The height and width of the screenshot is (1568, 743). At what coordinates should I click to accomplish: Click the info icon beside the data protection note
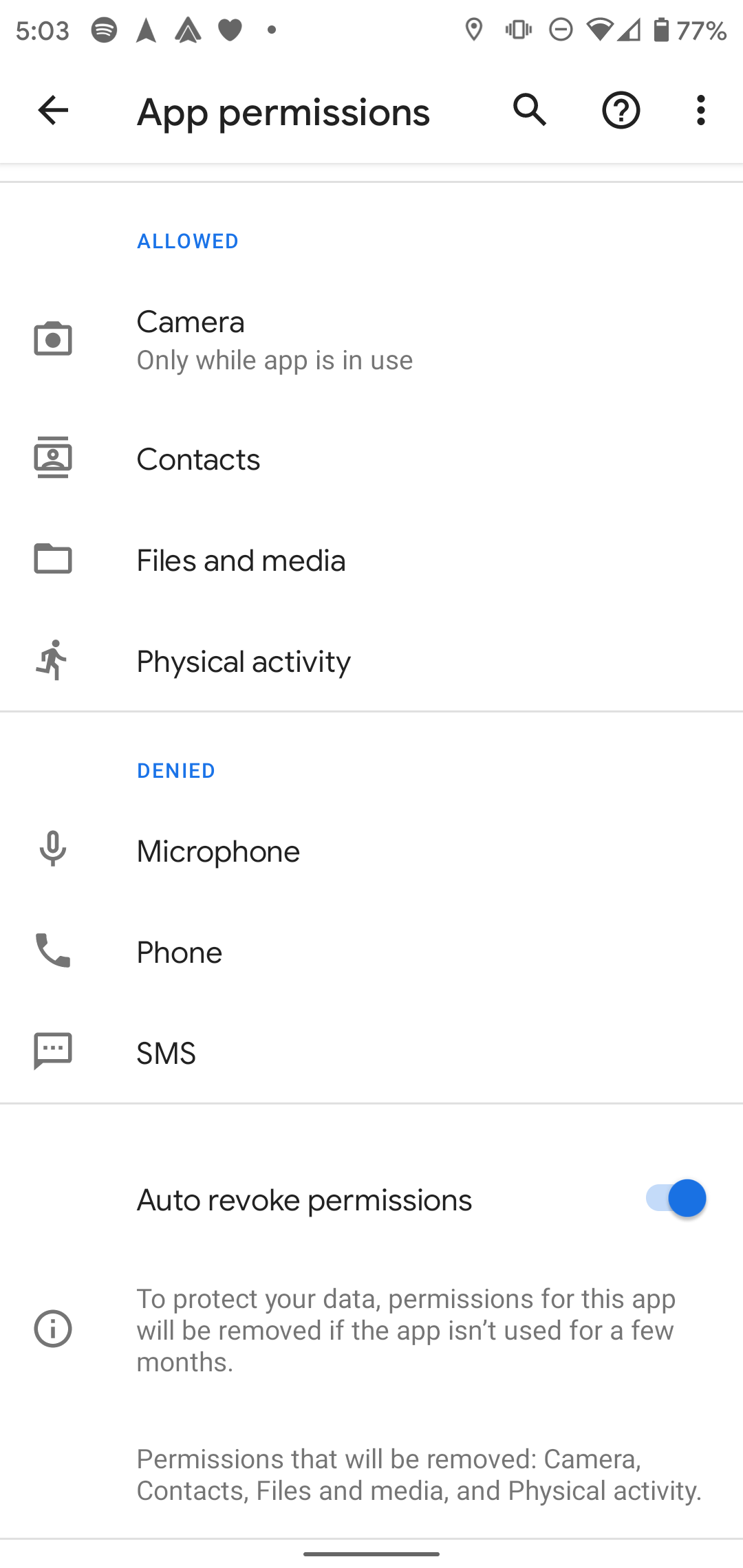tap(53, 1327)
